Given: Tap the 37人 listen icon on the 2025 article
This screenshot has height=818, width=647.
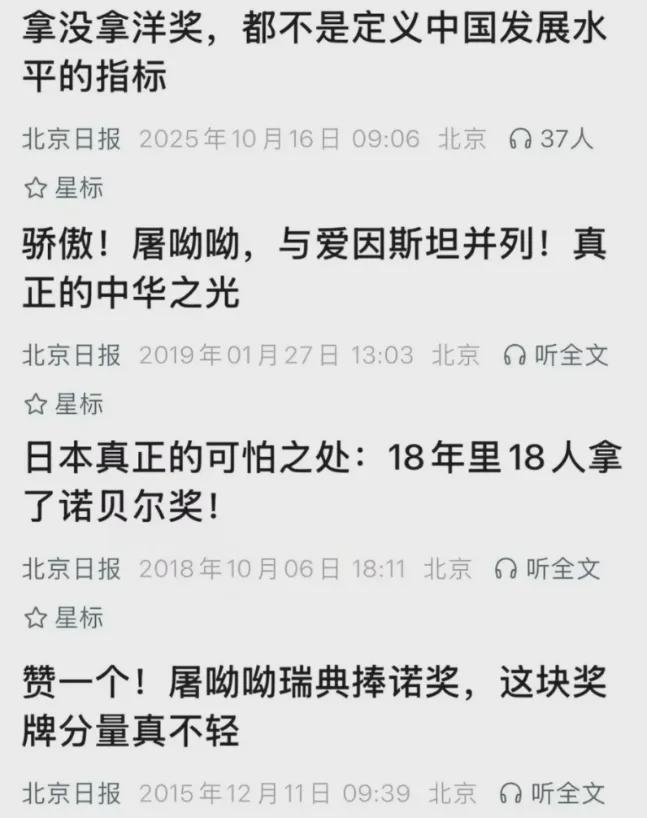Looking at the screenshot, I should click(550, 140).
